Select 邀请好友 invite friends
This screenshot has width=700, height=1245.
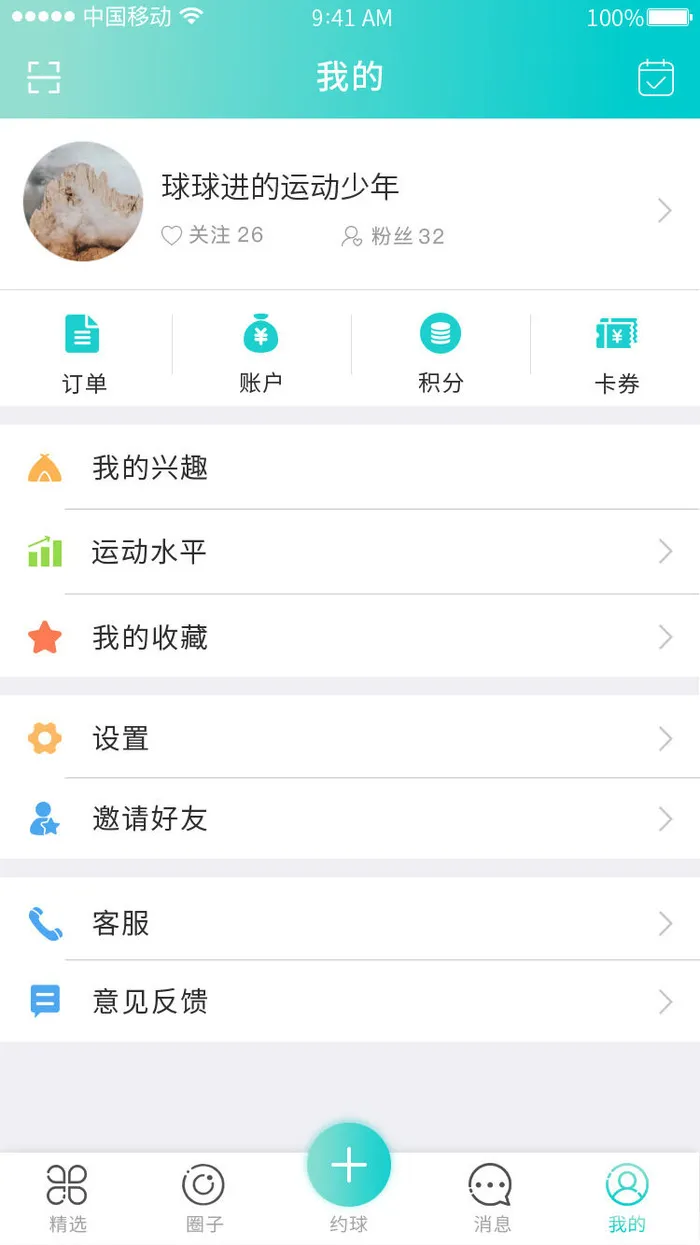[350, 819]
